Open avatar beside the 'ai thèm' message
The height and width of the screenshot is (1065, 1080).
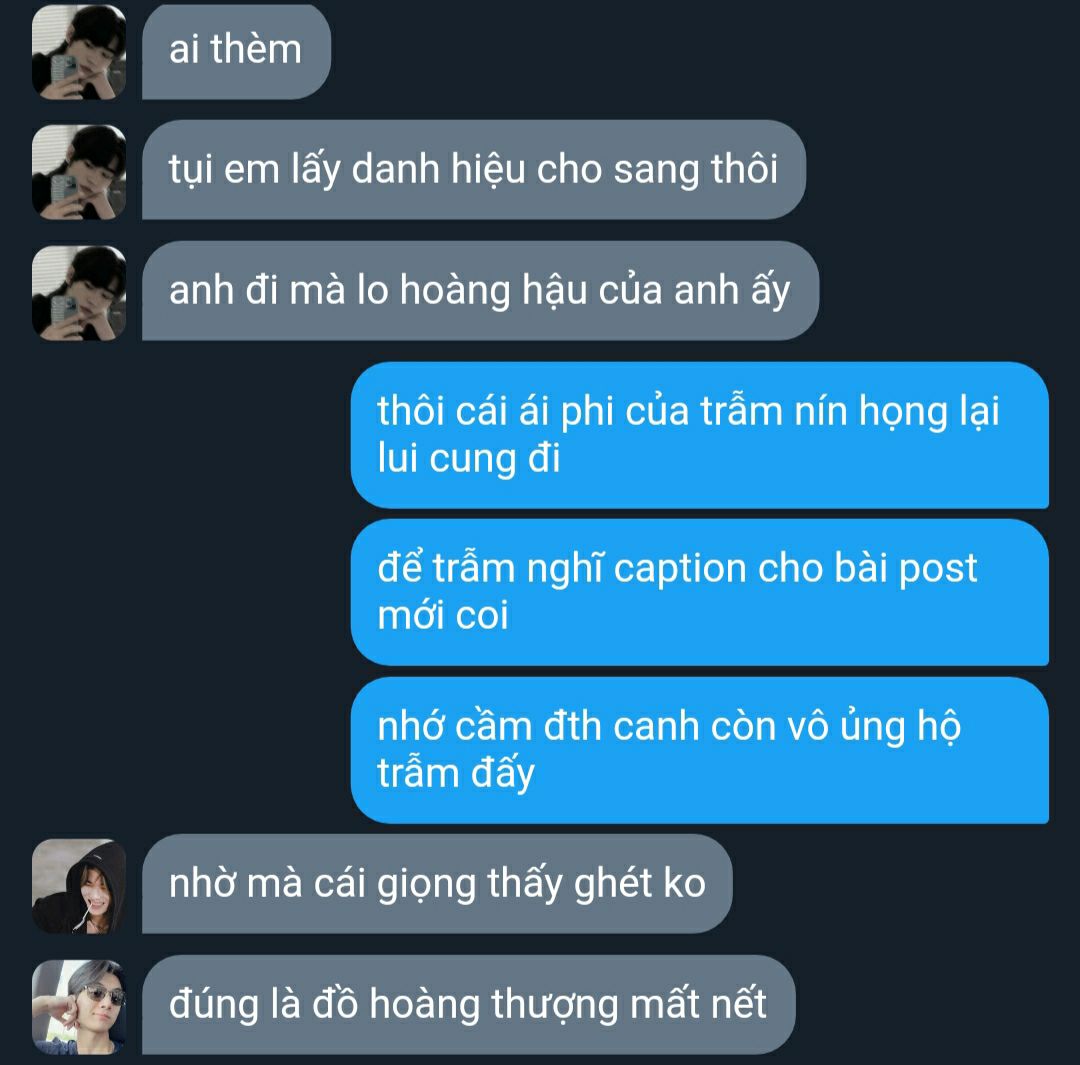78,52
